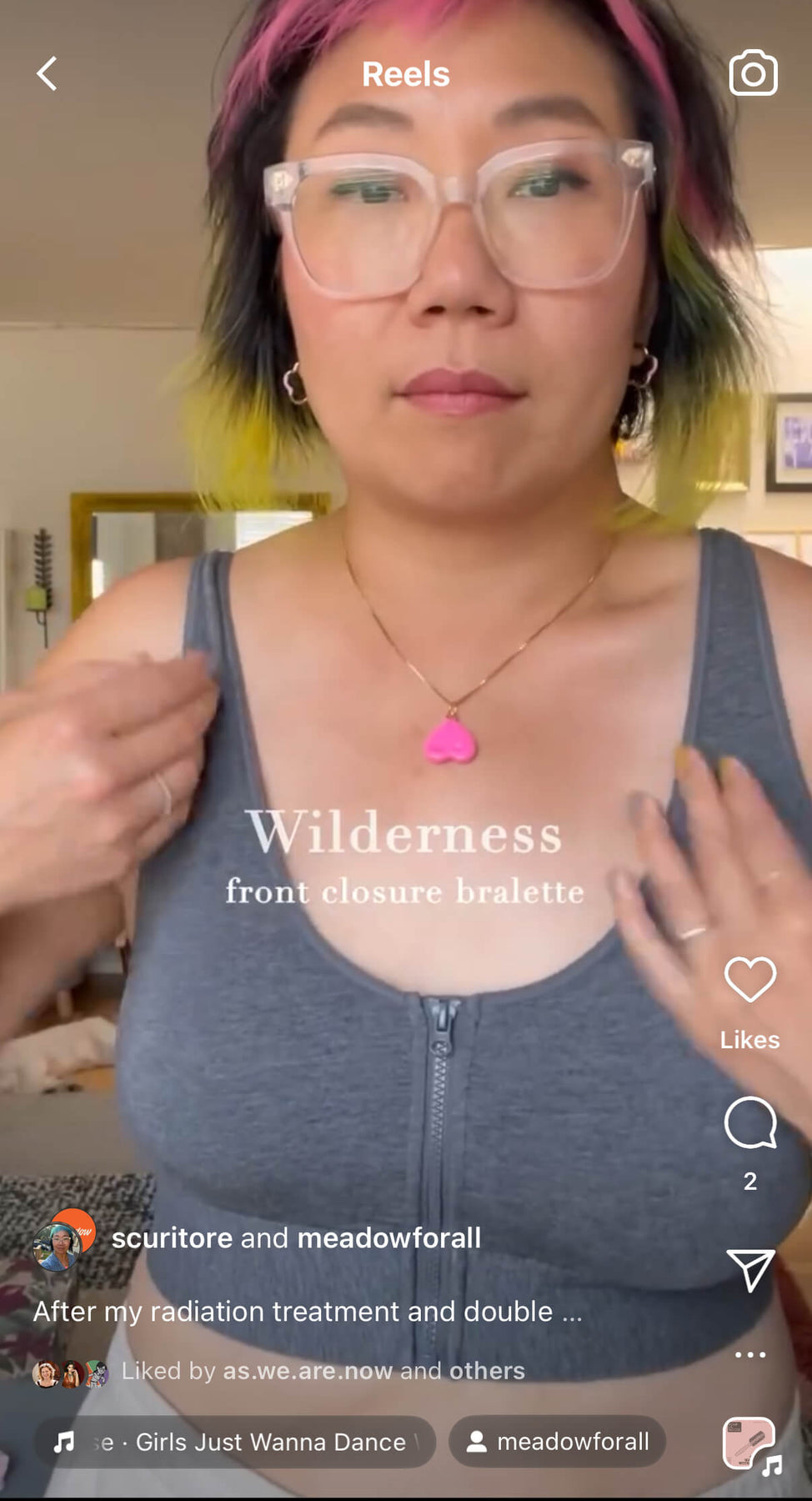Viewport: 812px width, 1501px height.
Task: Go back using the back arrow
Action: click(48, 73)
